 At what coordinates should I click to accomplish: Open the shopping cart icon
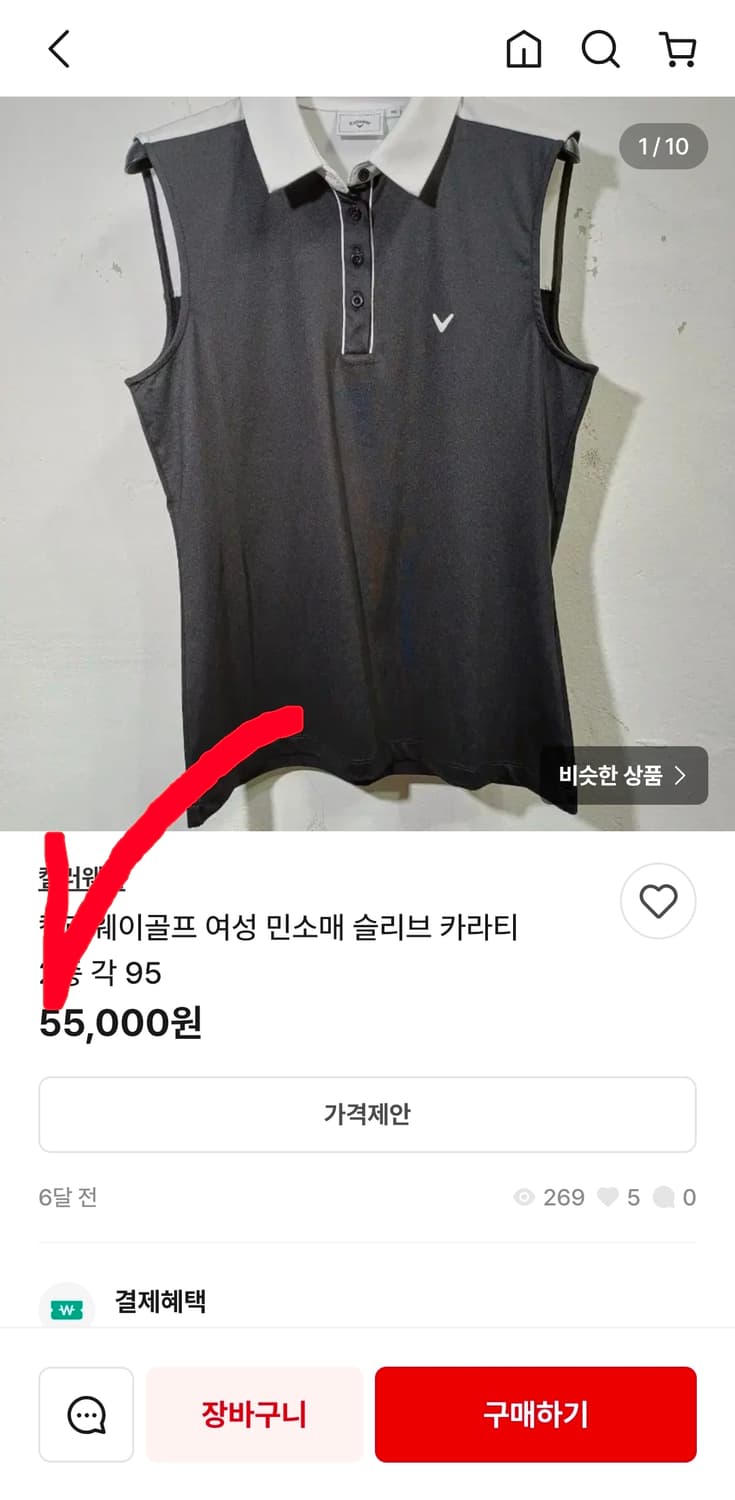(678, 48)
